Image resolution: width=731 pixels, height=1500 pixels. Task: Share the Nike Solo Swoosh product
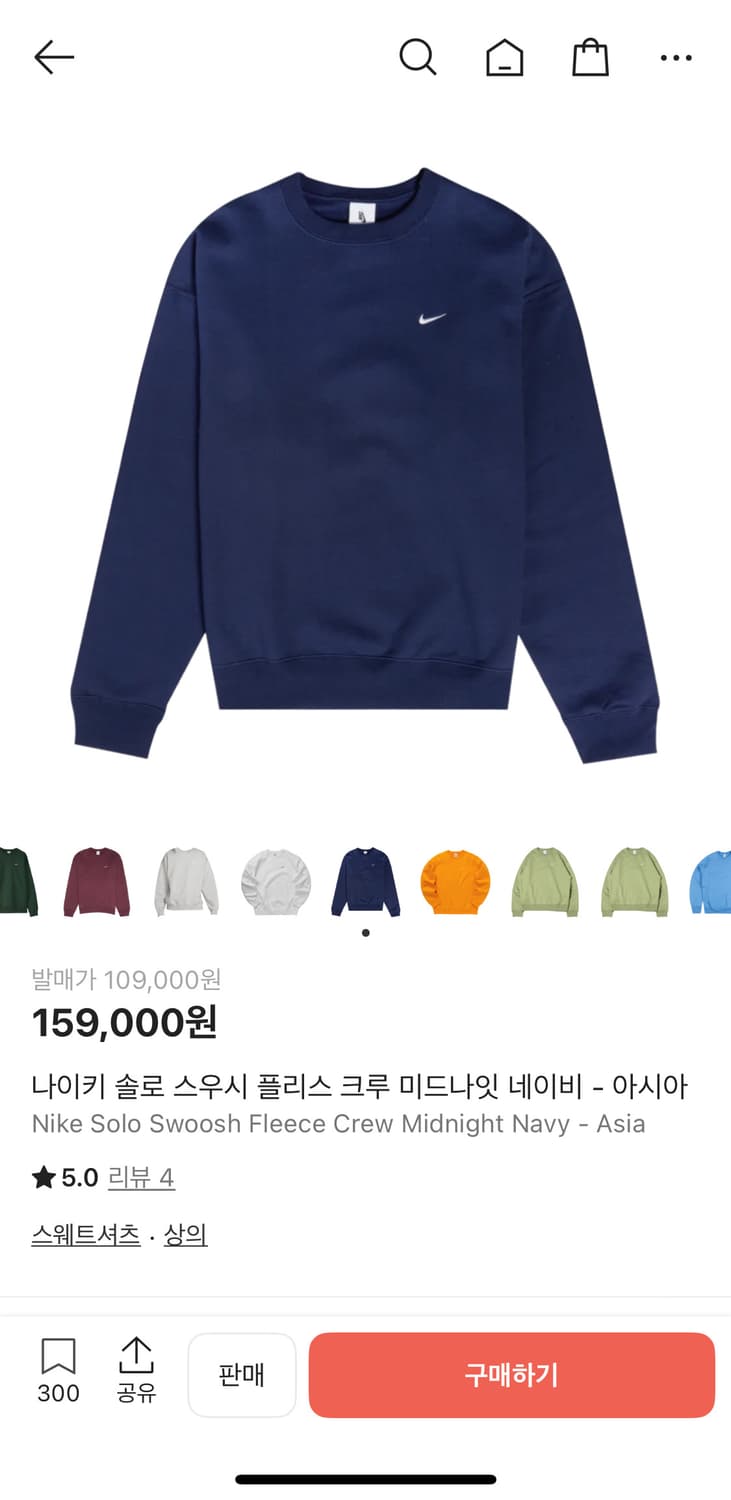[138, 1372]
